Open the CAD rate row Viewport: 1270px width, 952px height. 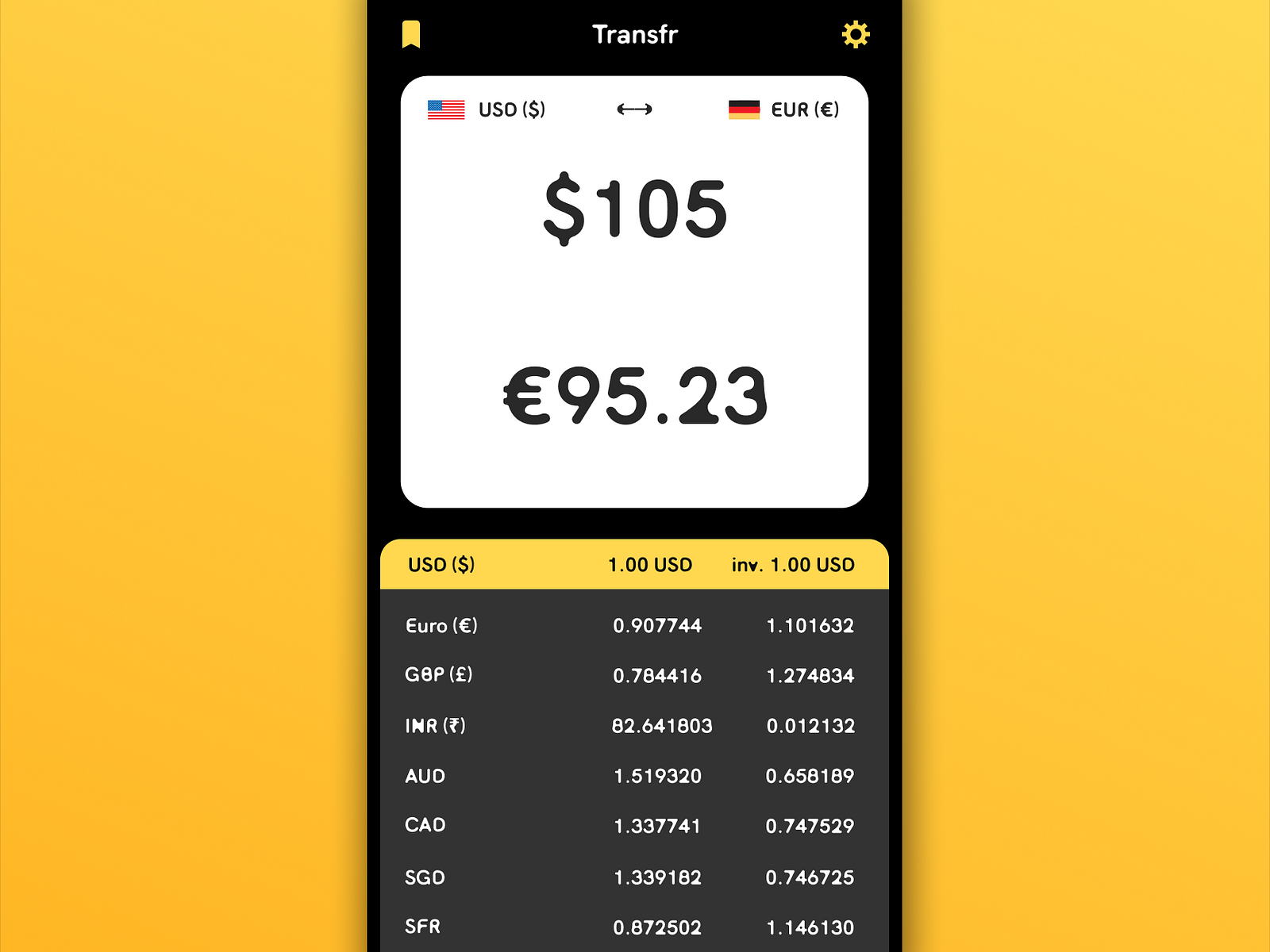tap(634, 826)
